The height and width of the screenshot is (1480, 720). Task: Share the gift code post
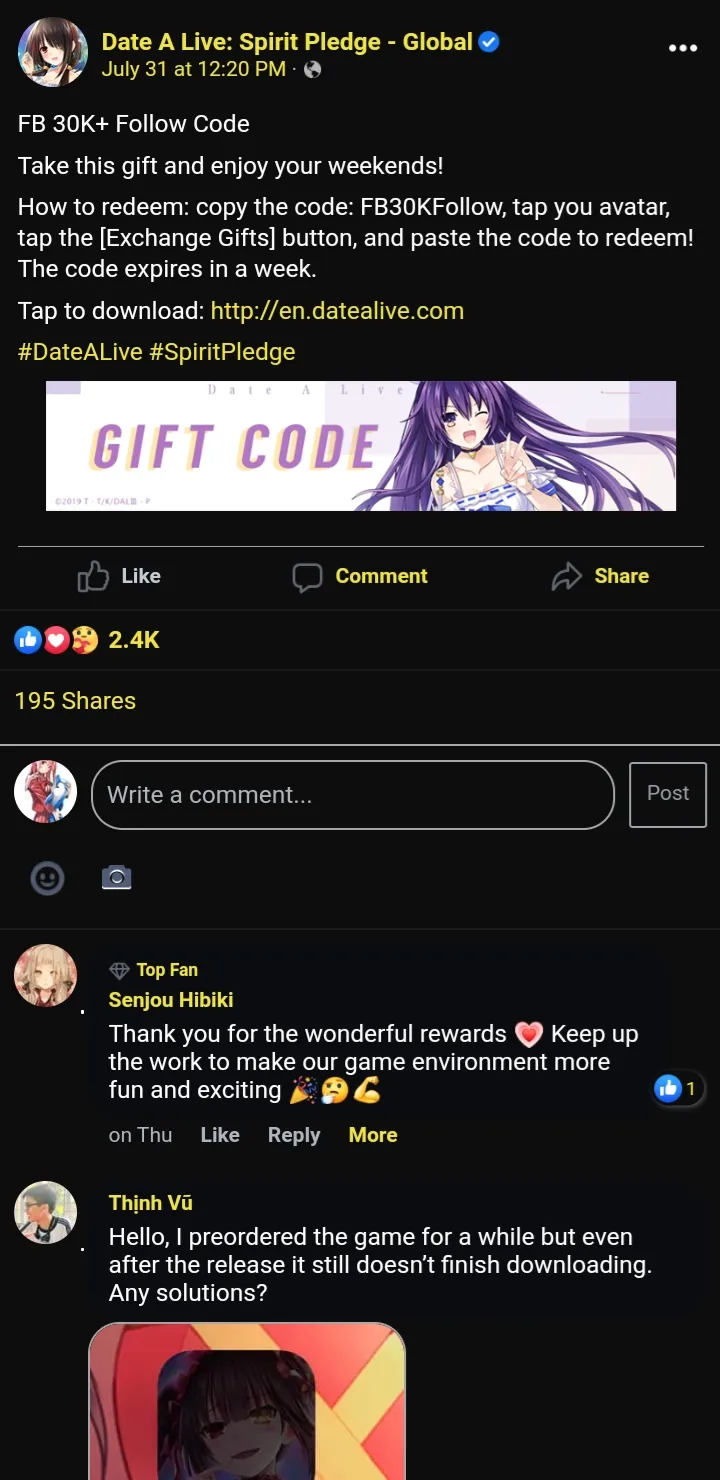600,576
